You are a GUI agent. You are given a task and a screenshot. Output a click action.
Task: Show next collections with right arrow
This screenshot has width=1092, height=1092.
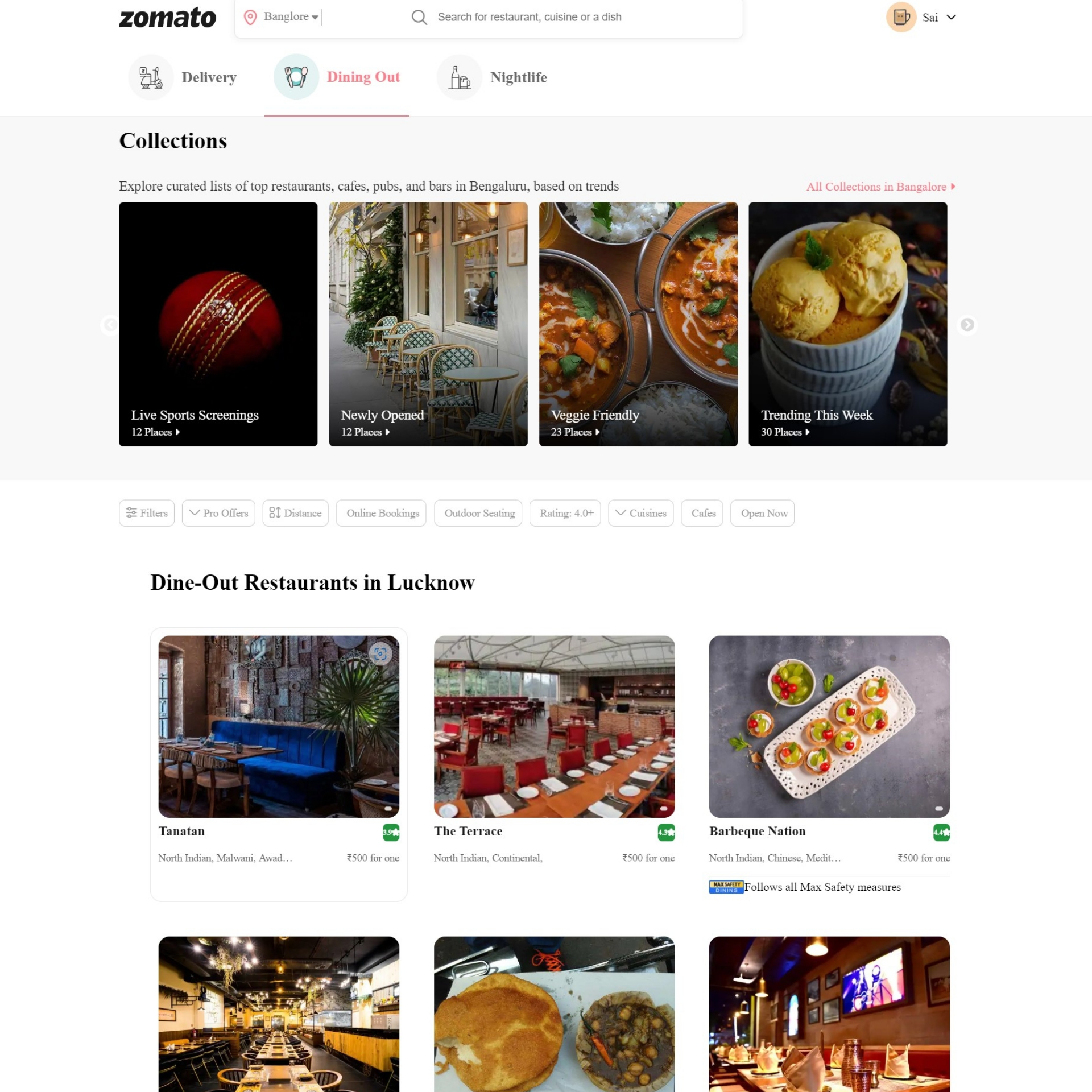click(x=967, y=325)
